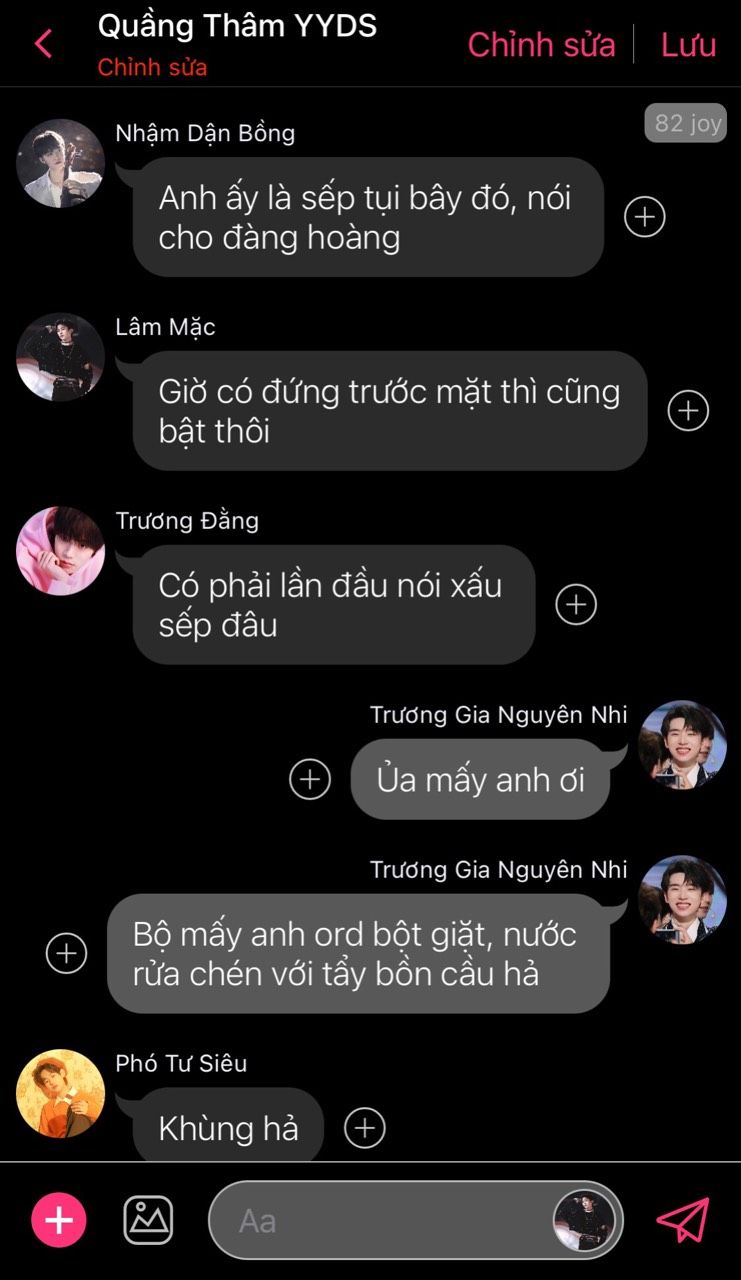
Task: Tap the avatar inside the message field
Action: (x=584, y=1220)
